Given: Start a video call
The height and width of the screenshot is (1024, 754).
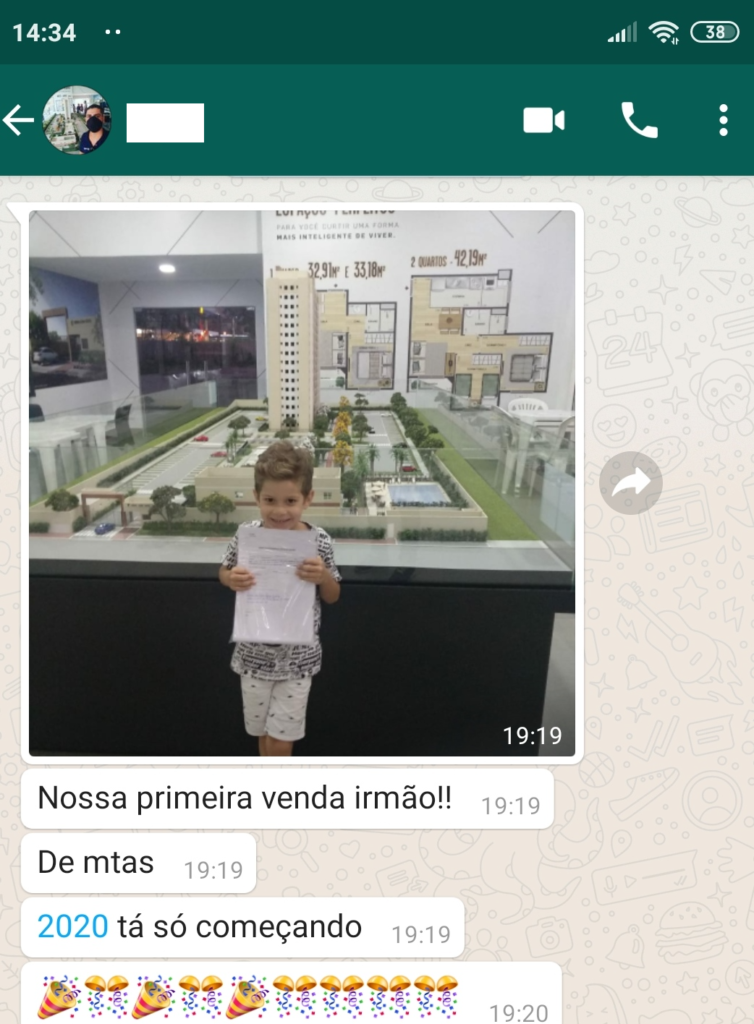Looking at the screenshot, I should [x=543, y=121].
